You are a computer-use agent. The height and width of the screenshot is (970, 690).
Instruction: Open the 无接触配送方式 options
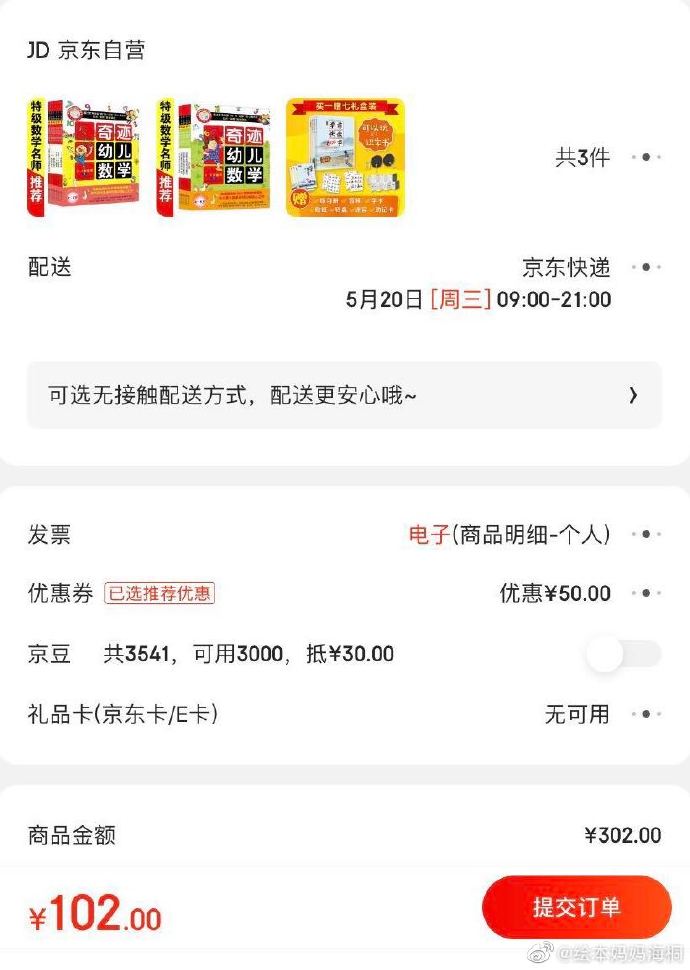click(344, 395)
